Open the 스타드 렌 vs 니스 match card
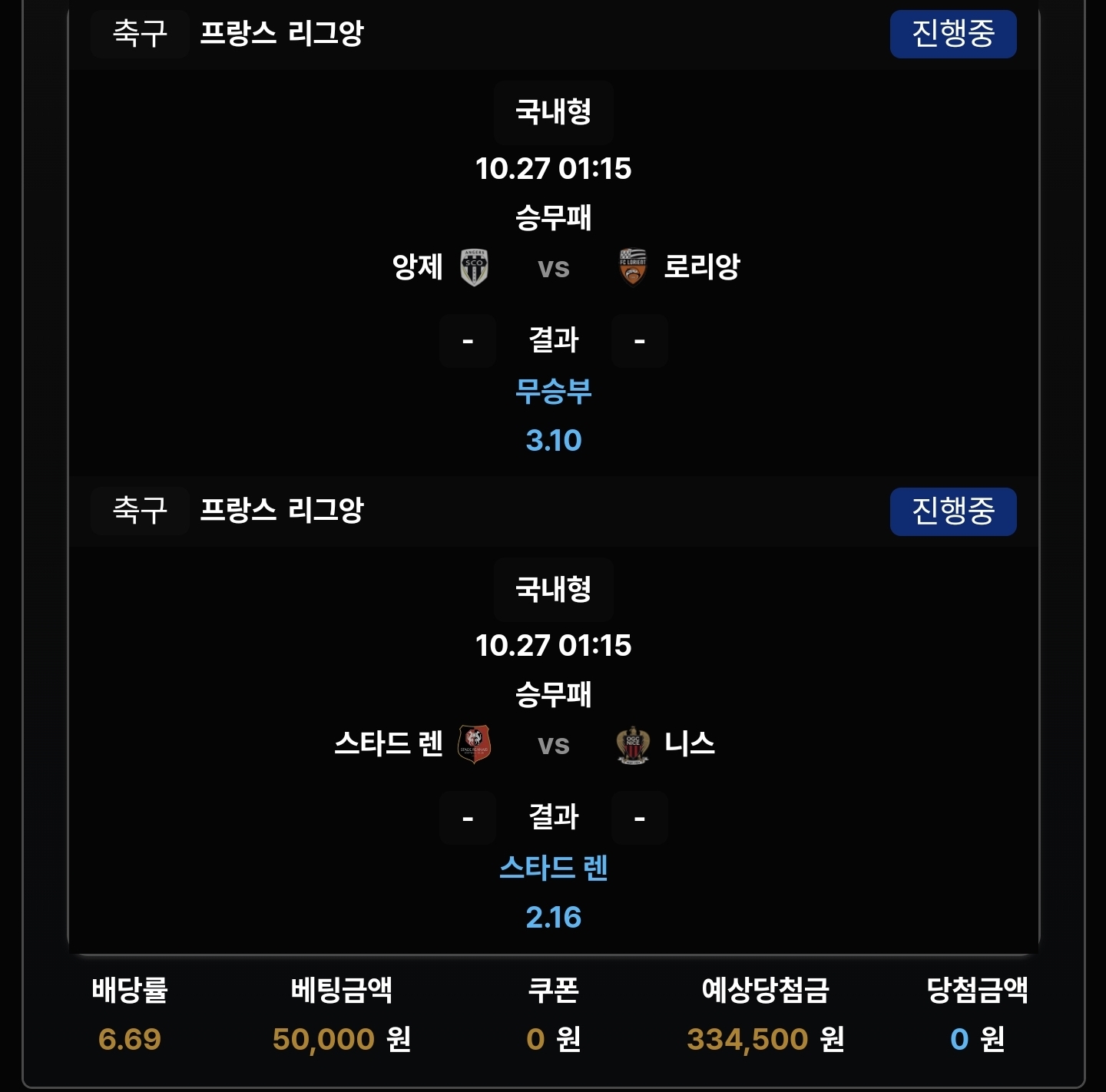The width and height of the screenshot is (1106, 1092). click(x=553, y=744)
